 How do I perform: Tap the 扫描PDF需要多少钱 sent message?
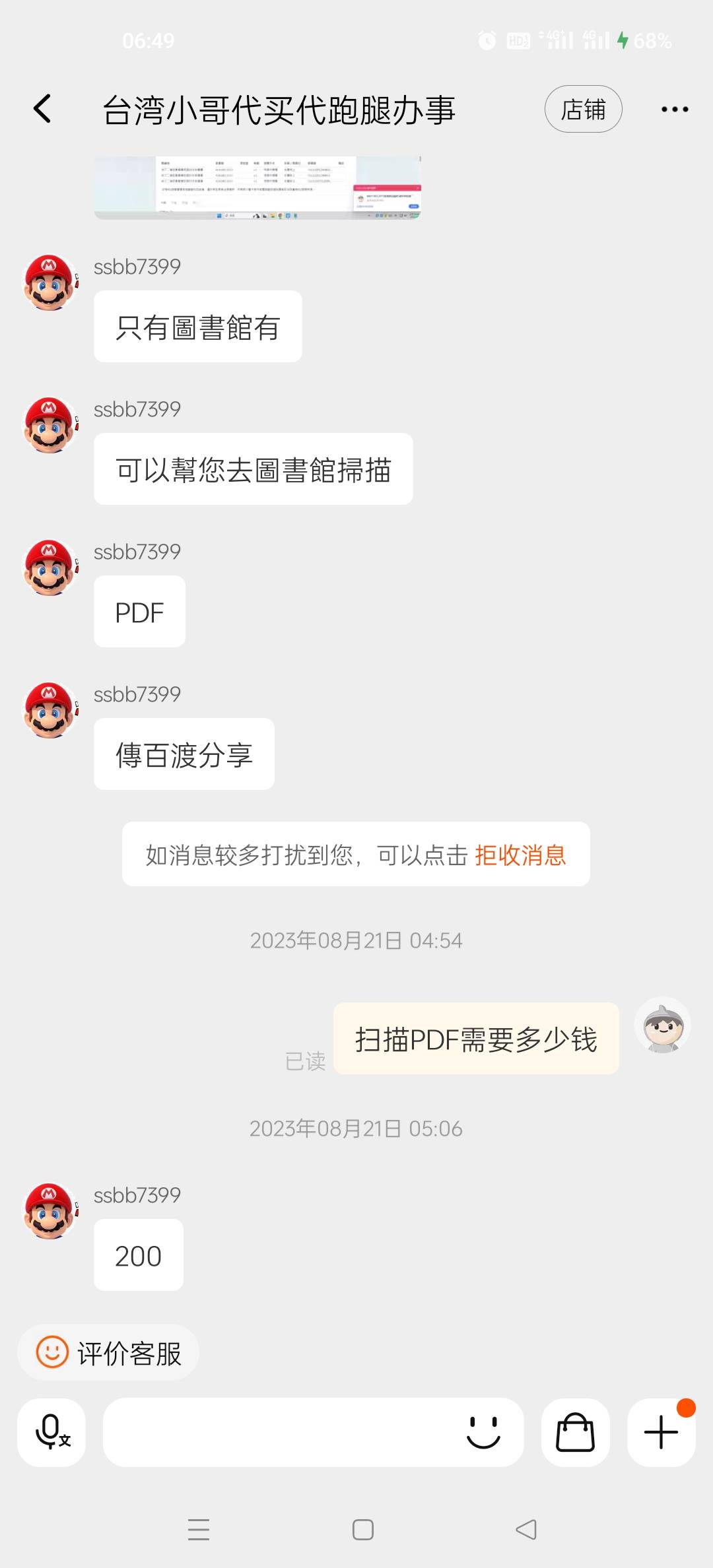477,1037
